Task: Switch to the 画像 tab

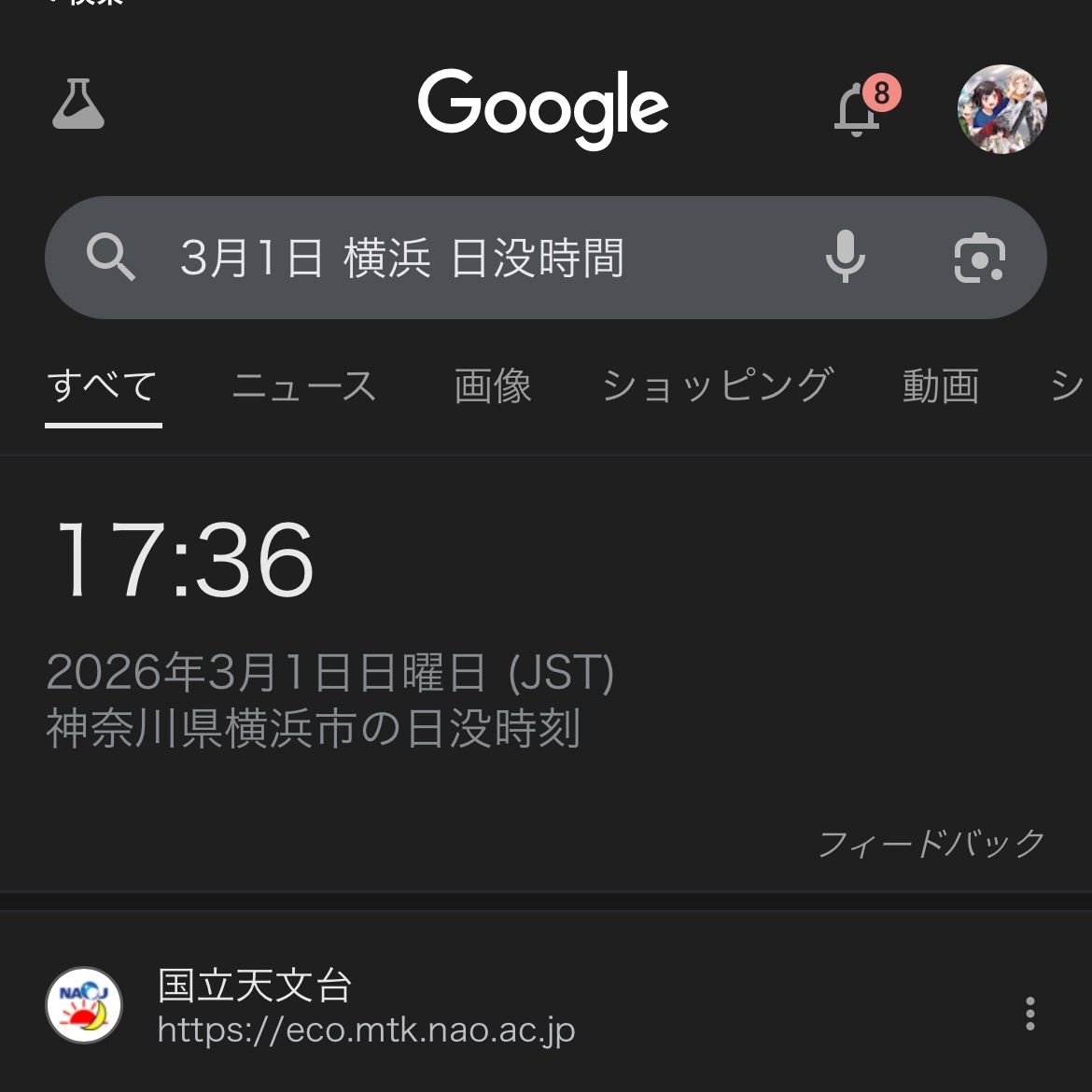Action: [493, 385]
